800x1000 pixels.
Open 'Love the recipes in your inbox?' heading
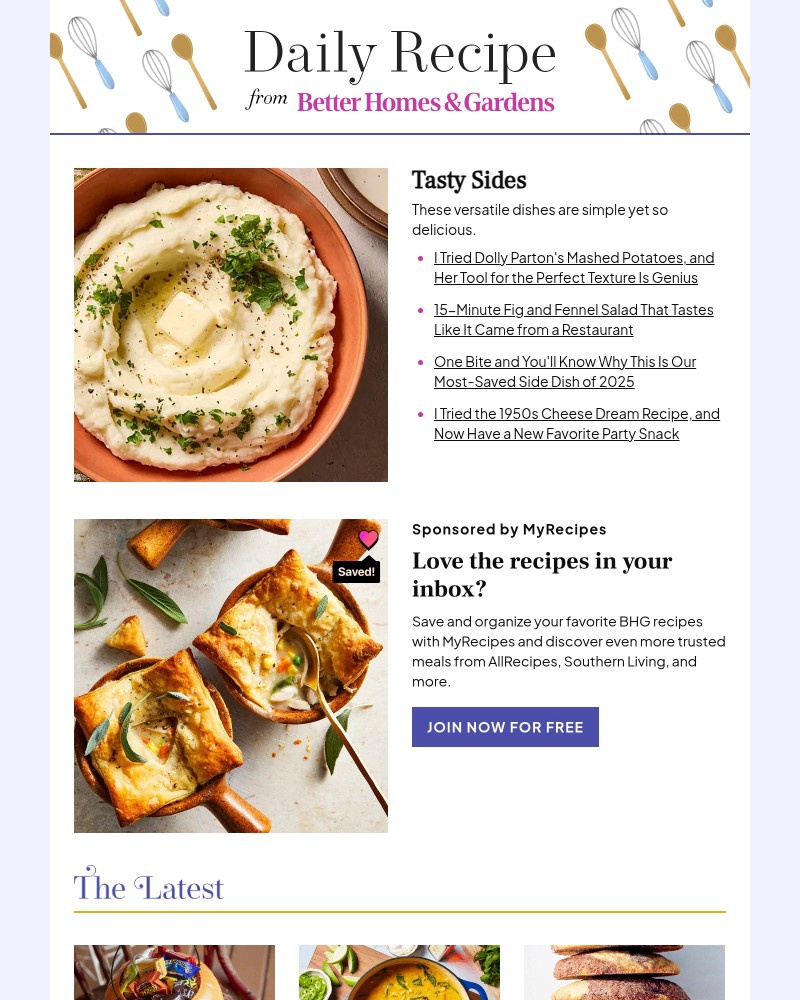coord(542,575)
